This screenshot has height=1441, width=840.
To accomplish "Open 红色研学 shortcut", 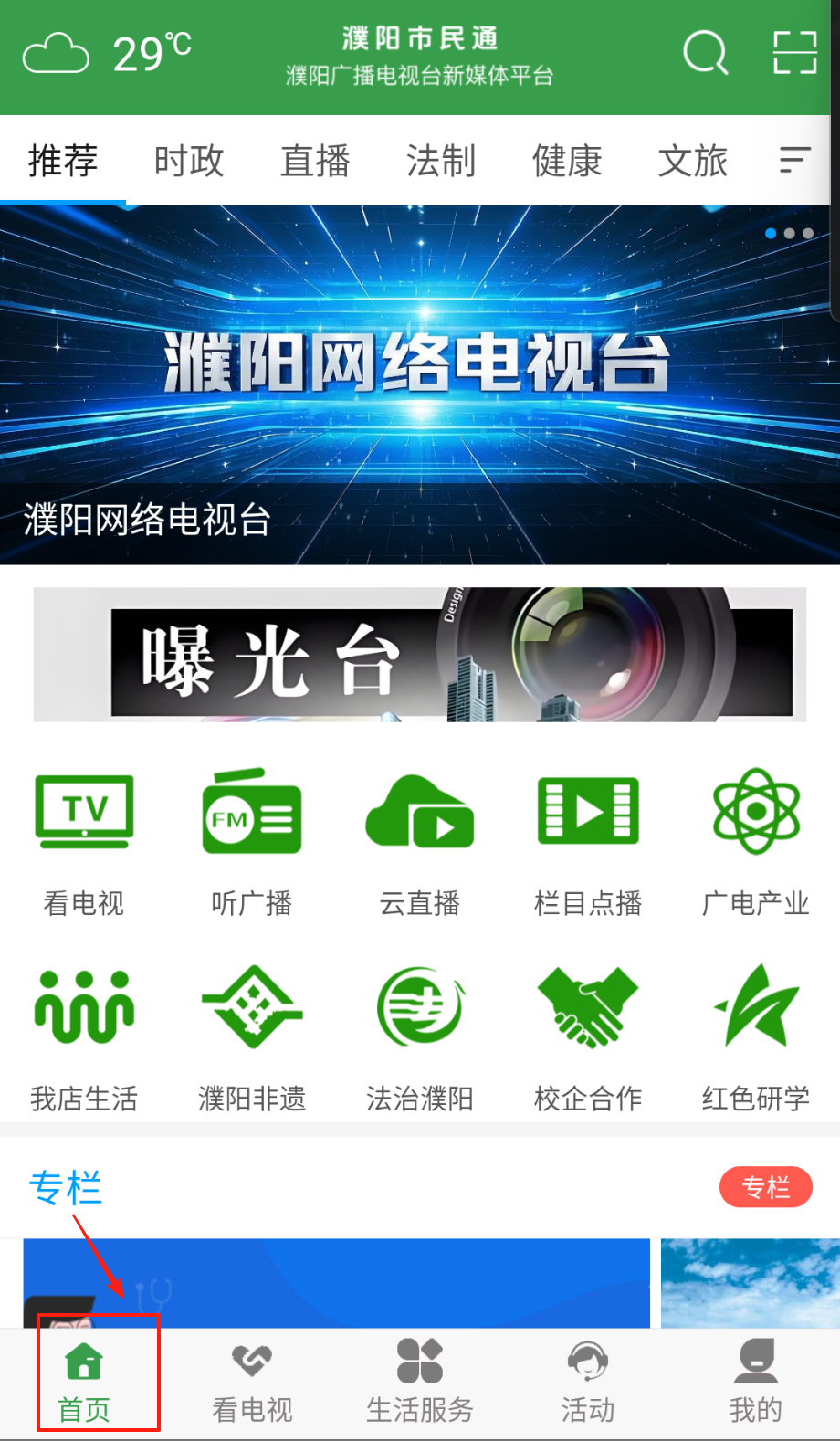I will coord(756,1036).
